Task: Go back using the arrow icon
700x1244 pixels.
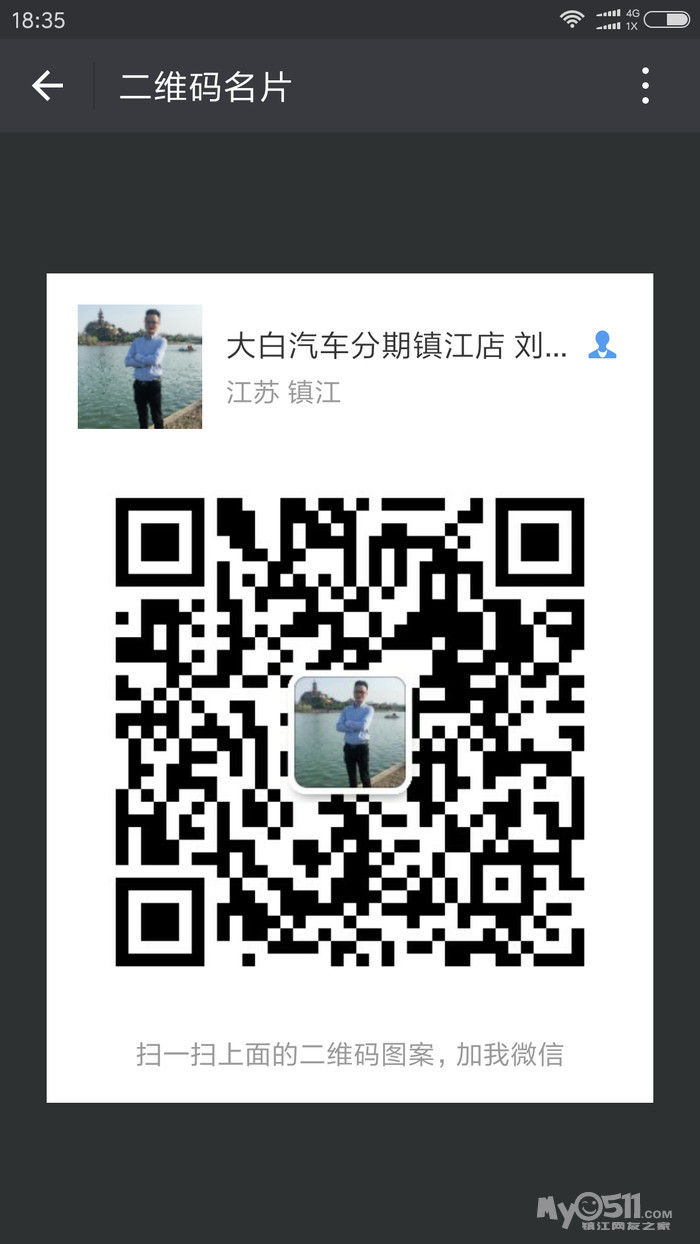Action: pyautogui.click(x=47, y=86)
